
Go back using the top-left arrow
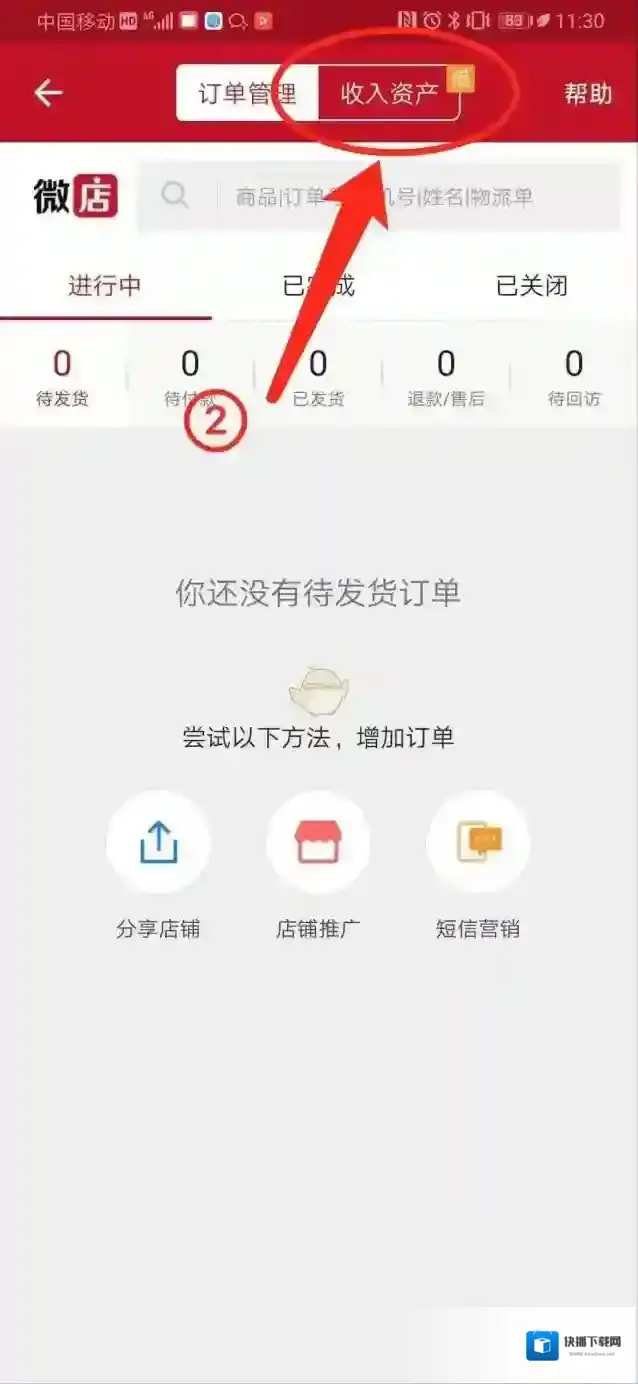click(48, 93)
